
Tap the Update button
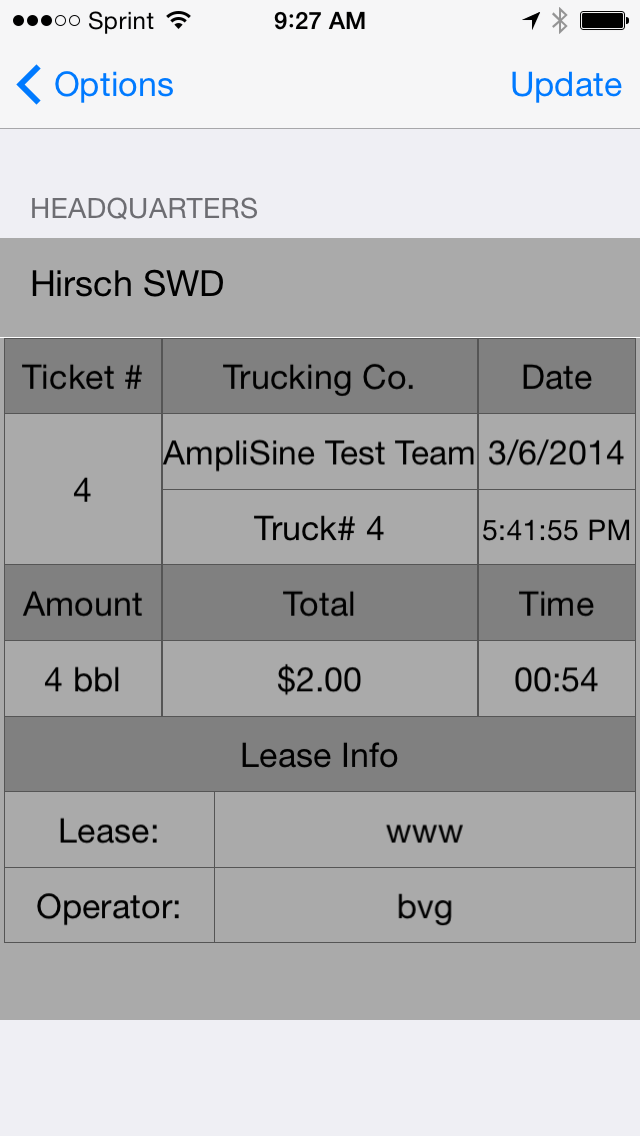click(x=566, y=86)
